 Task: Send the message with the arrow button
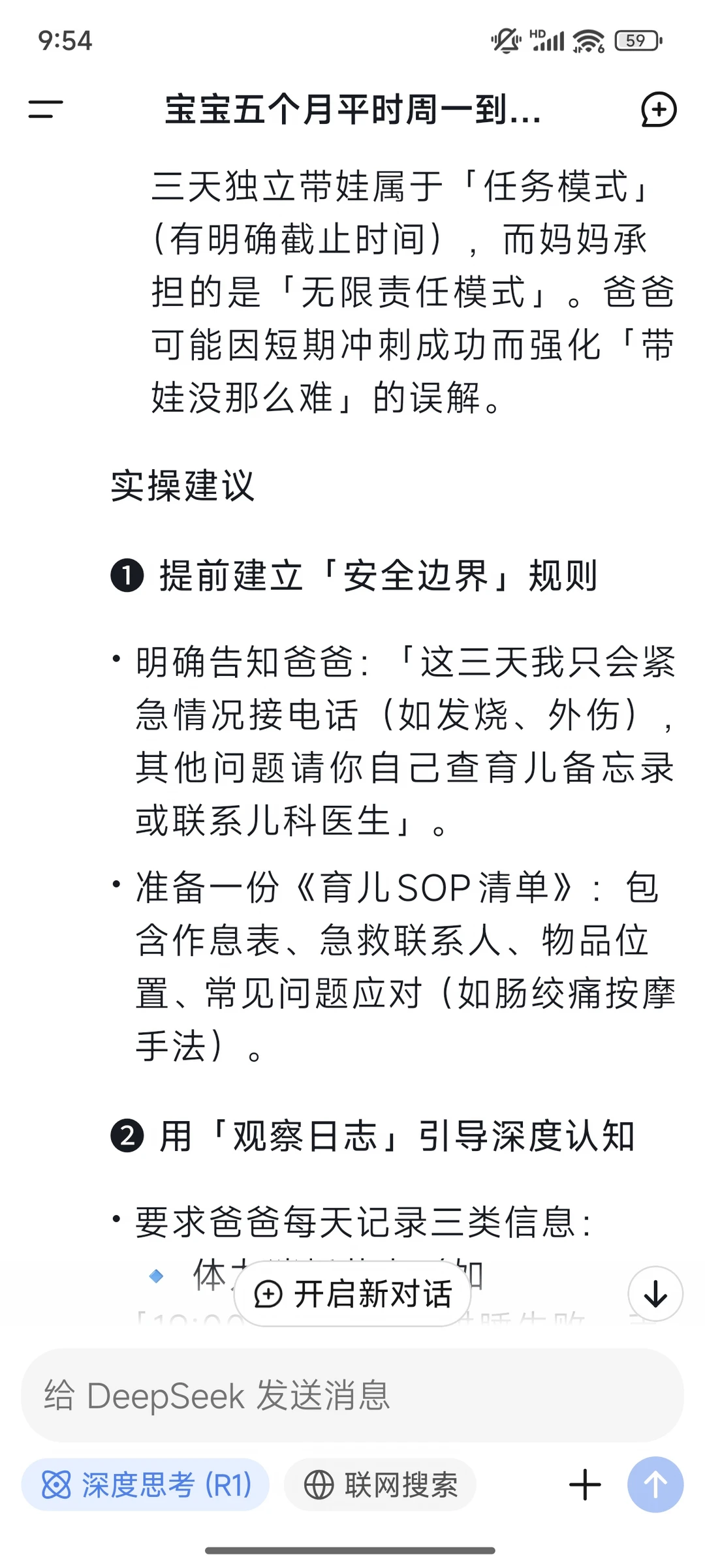click(x=655, y=1485)
